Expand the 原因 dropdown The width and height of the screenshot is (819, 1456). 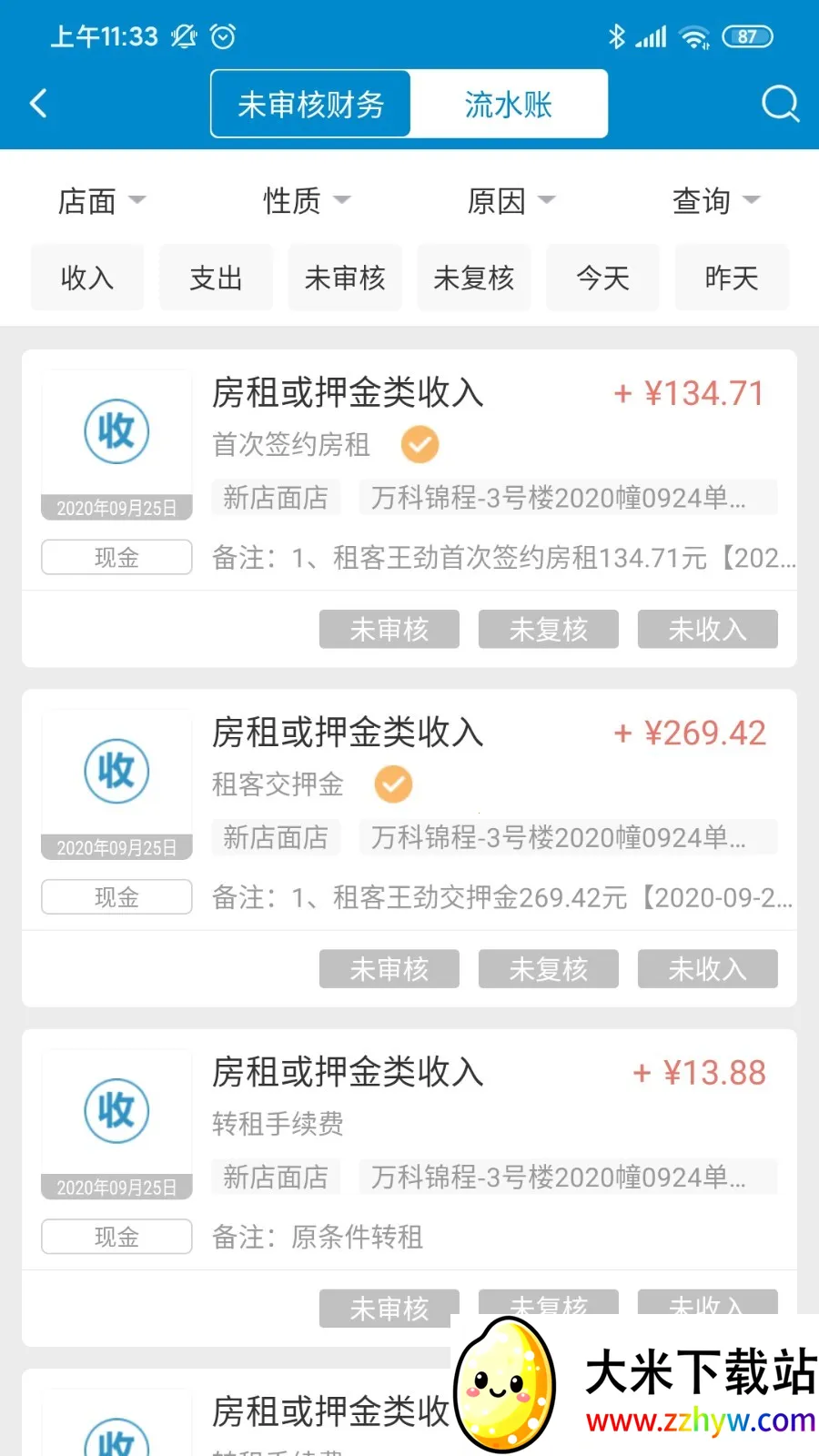pyautogui.click(x=510, y=201)
